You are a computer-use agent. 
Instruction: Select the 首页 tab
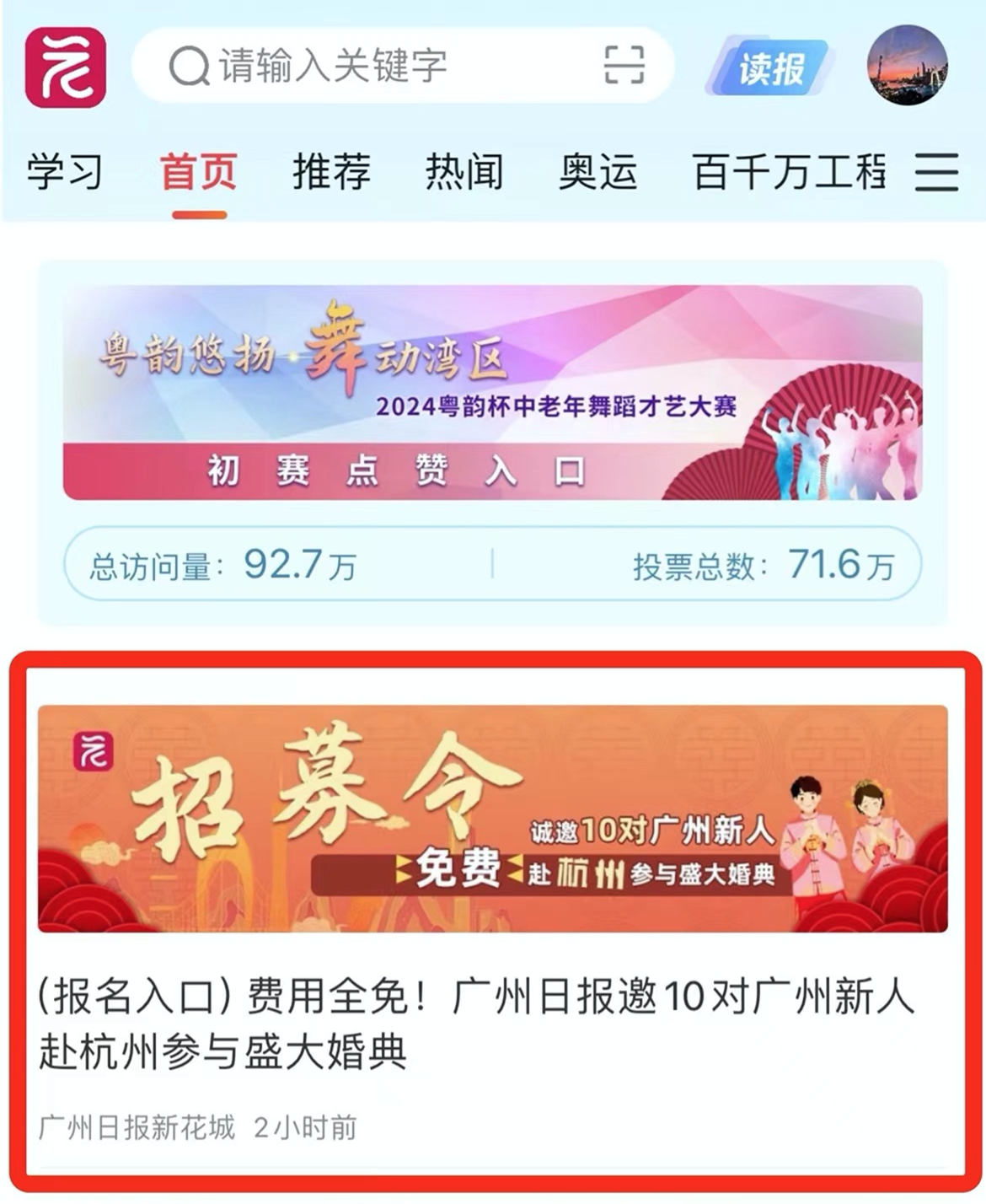pyautogui.click(x=199, y=173)
